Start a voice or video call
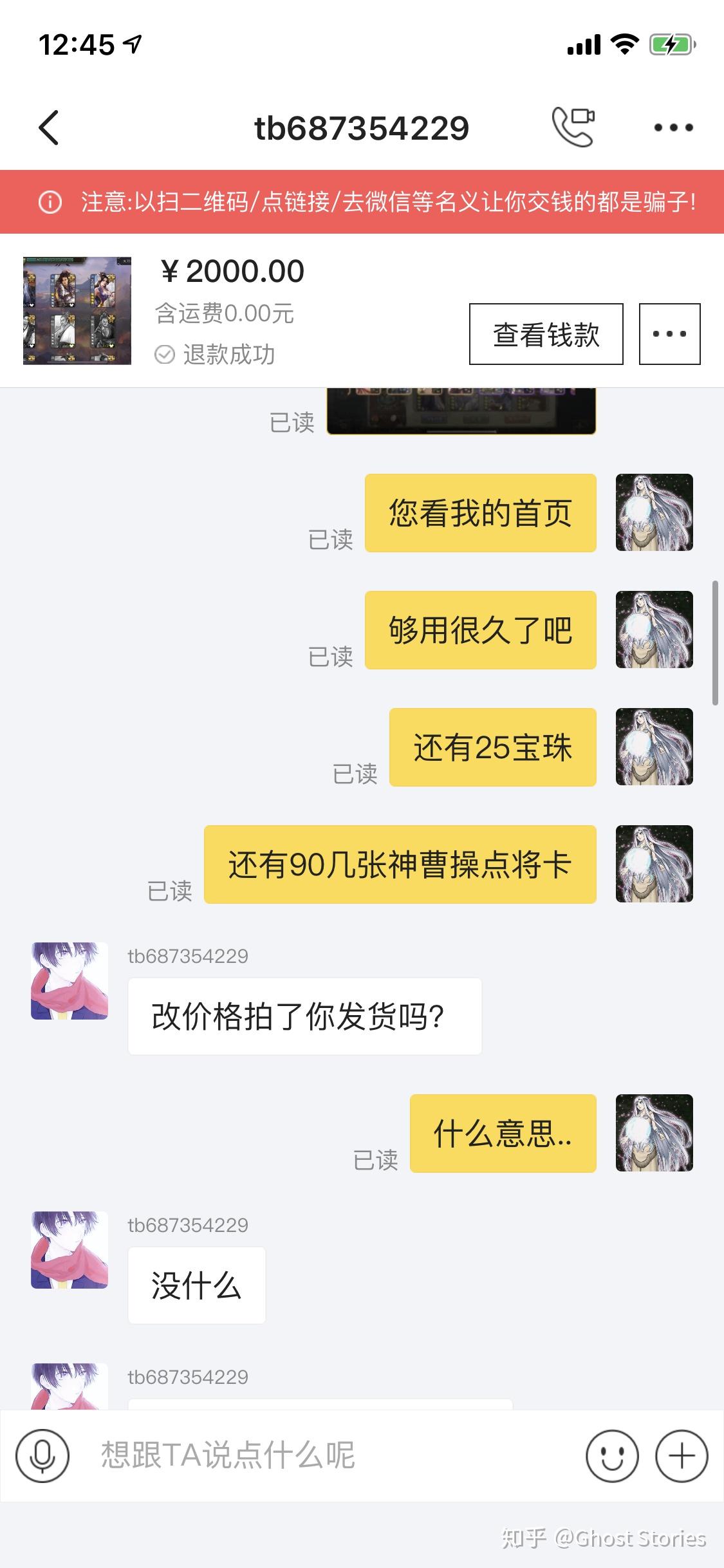Viewport: 724px width, 1568px height. (x=573, y=127)
